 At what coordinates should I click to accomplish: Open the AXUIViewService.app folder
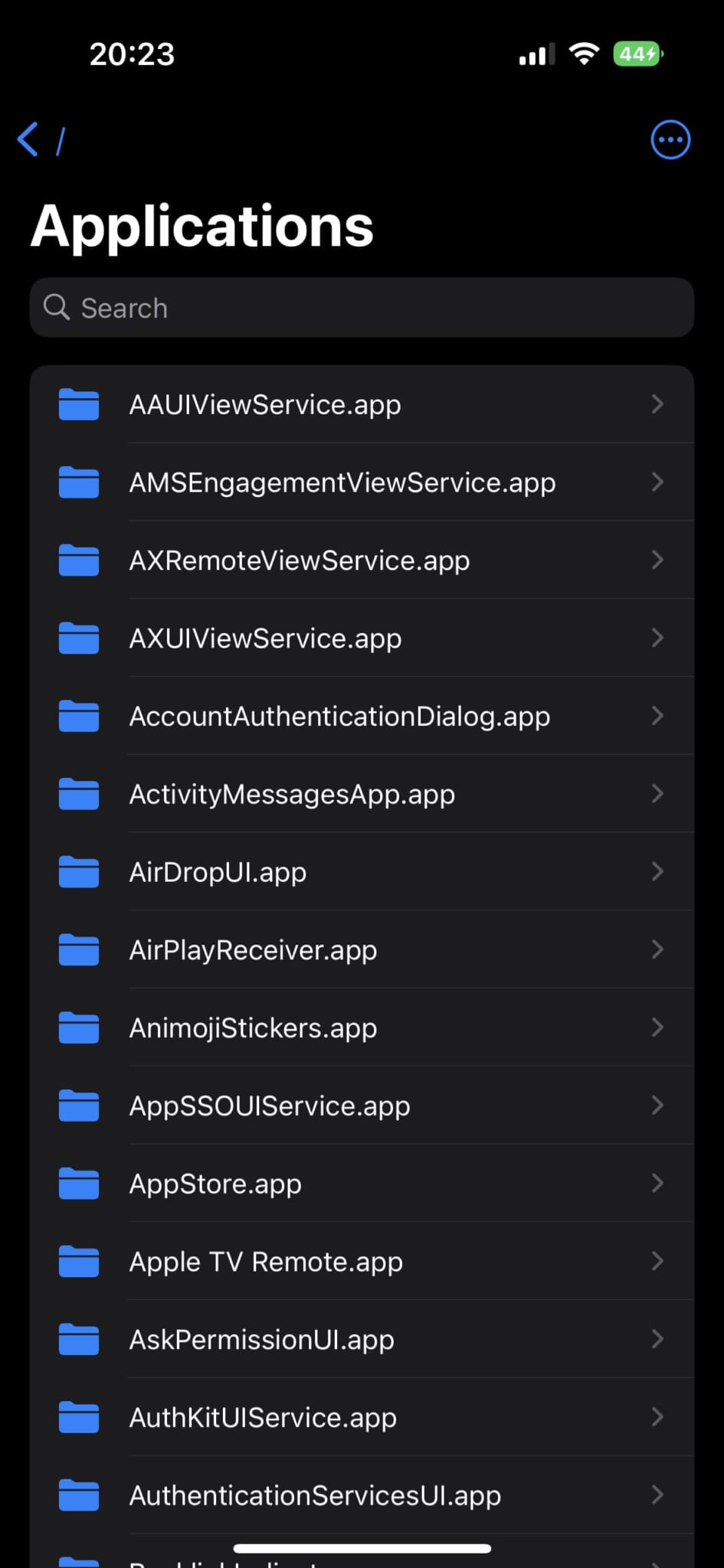362,639
